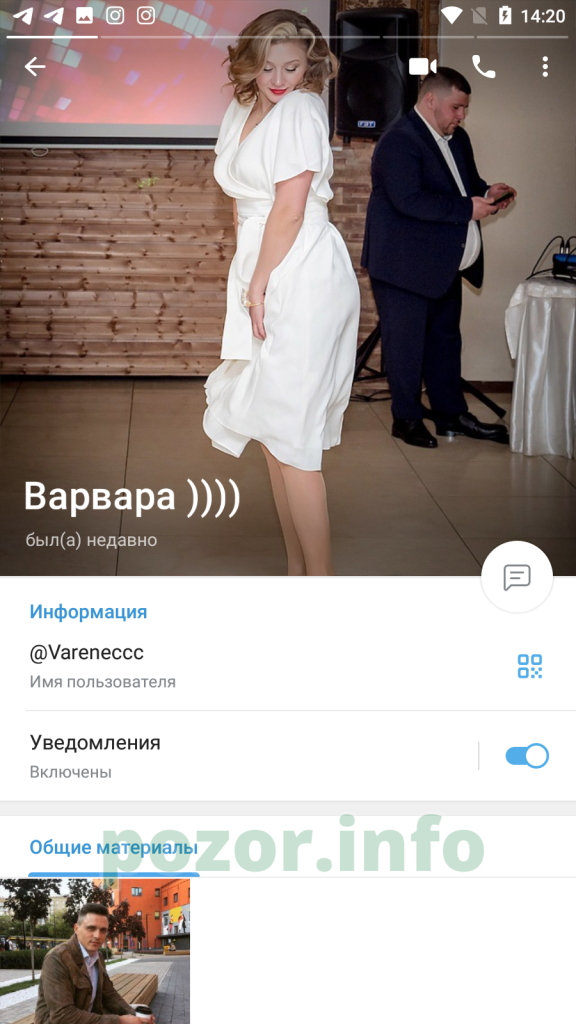Viewport: 576px width, 1024px height.
Task: Toggle the Уведомления switch off
Action: (527, 756)
